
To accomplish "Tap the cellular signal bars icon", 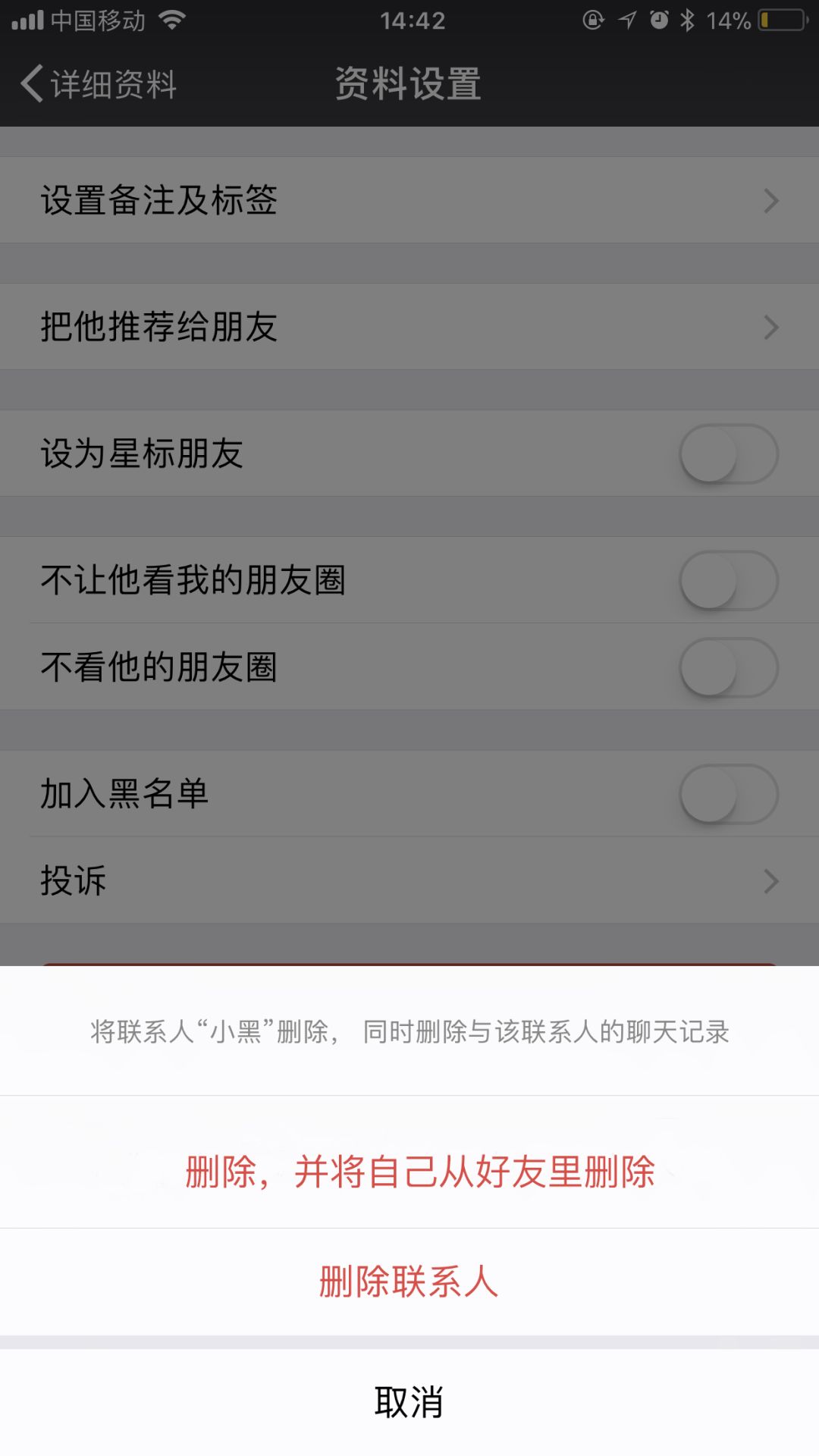I will [30, 19].
